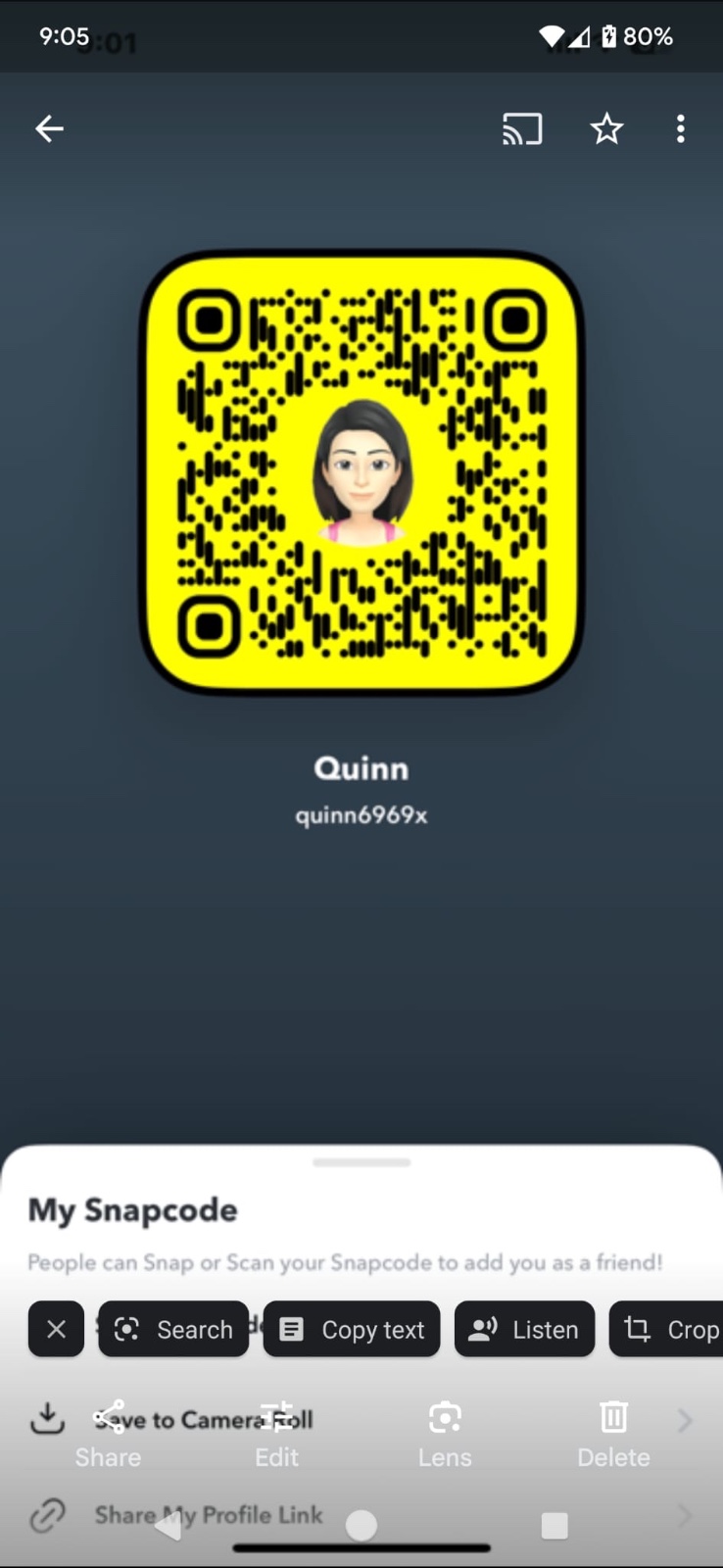The width and height of the screenshot is (723, 1568).
Task: Share this photo
Action: (108, 1434)
